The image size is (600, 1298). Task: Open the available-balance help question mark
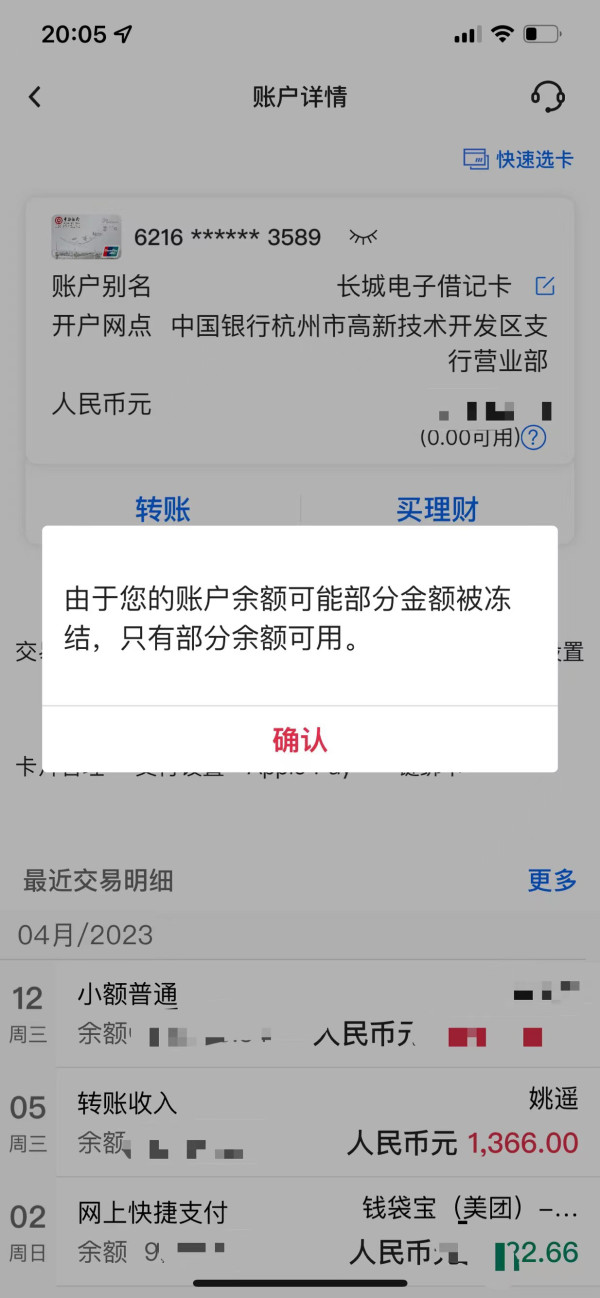click(x=535, y=437)
